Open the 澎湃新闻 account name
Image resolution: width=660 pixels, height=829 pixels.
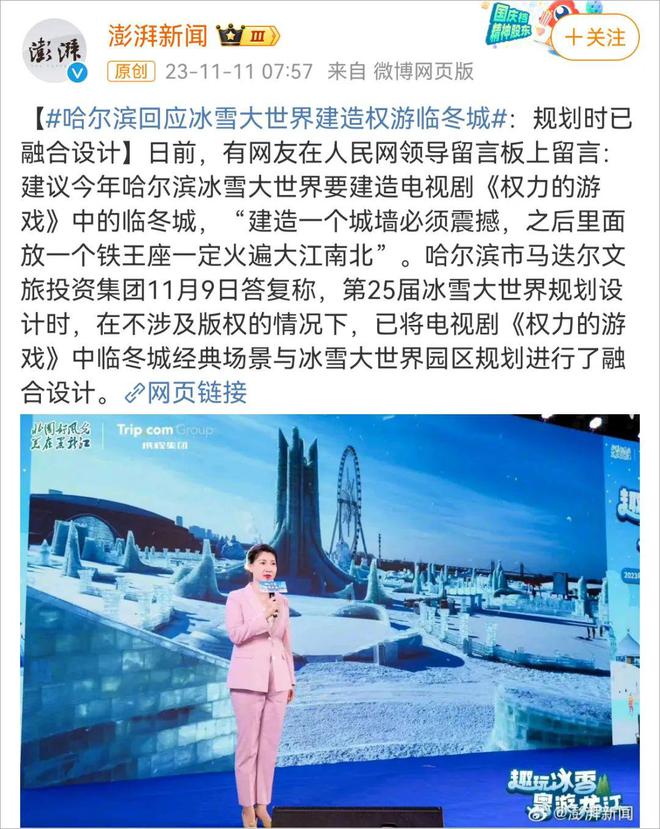pyautogui.click(x=158, y=36)
